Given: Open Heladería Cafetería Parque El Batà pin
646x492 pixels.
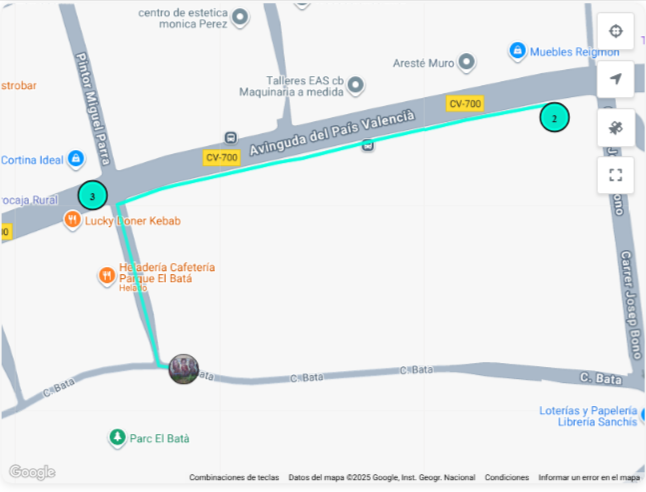Looking at the screenshot, I should (x=106, y=275).
